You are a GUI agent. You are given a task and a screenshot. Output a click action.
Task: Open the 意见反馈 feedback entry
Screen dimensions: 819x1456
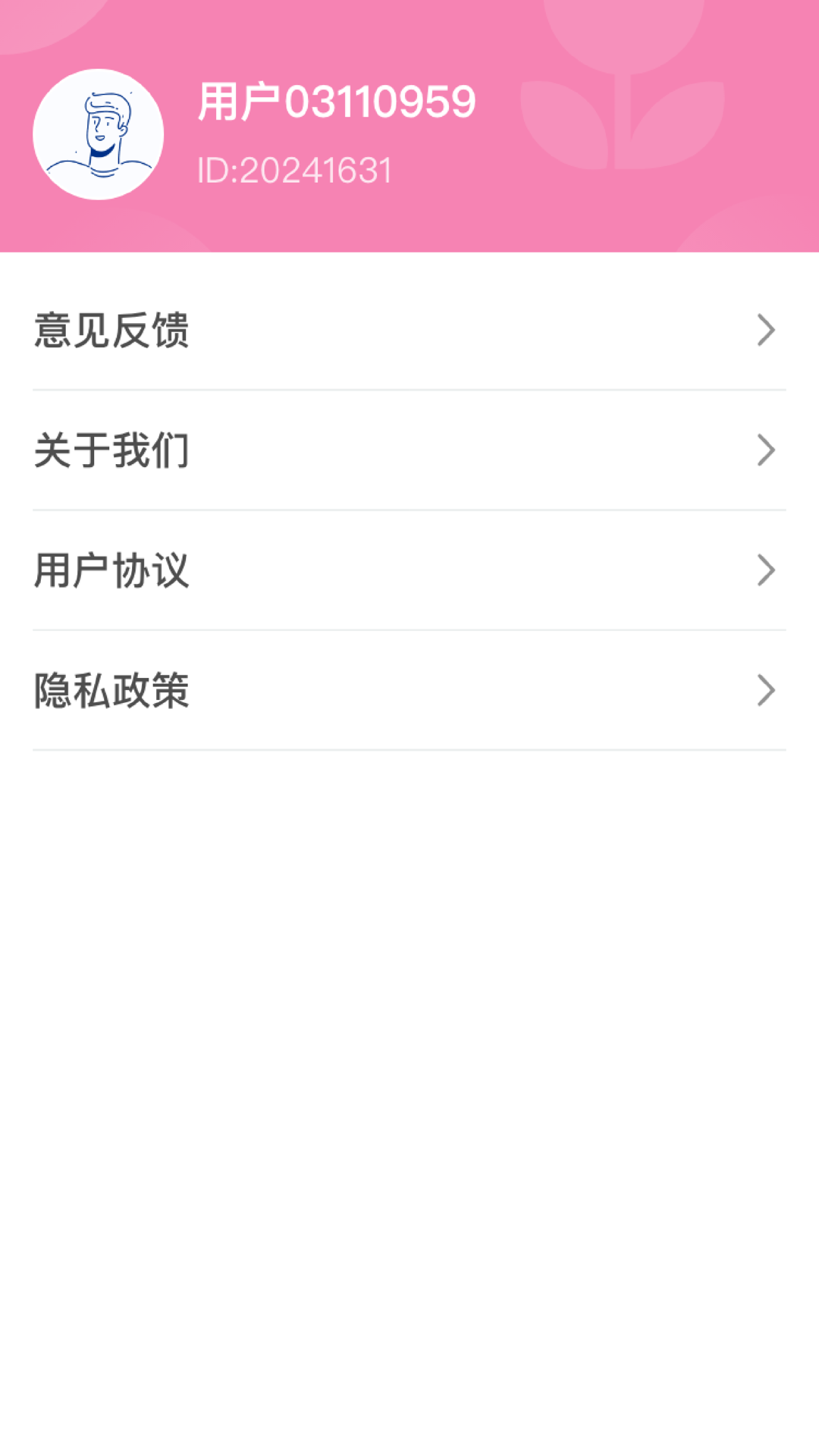point(409,330)
